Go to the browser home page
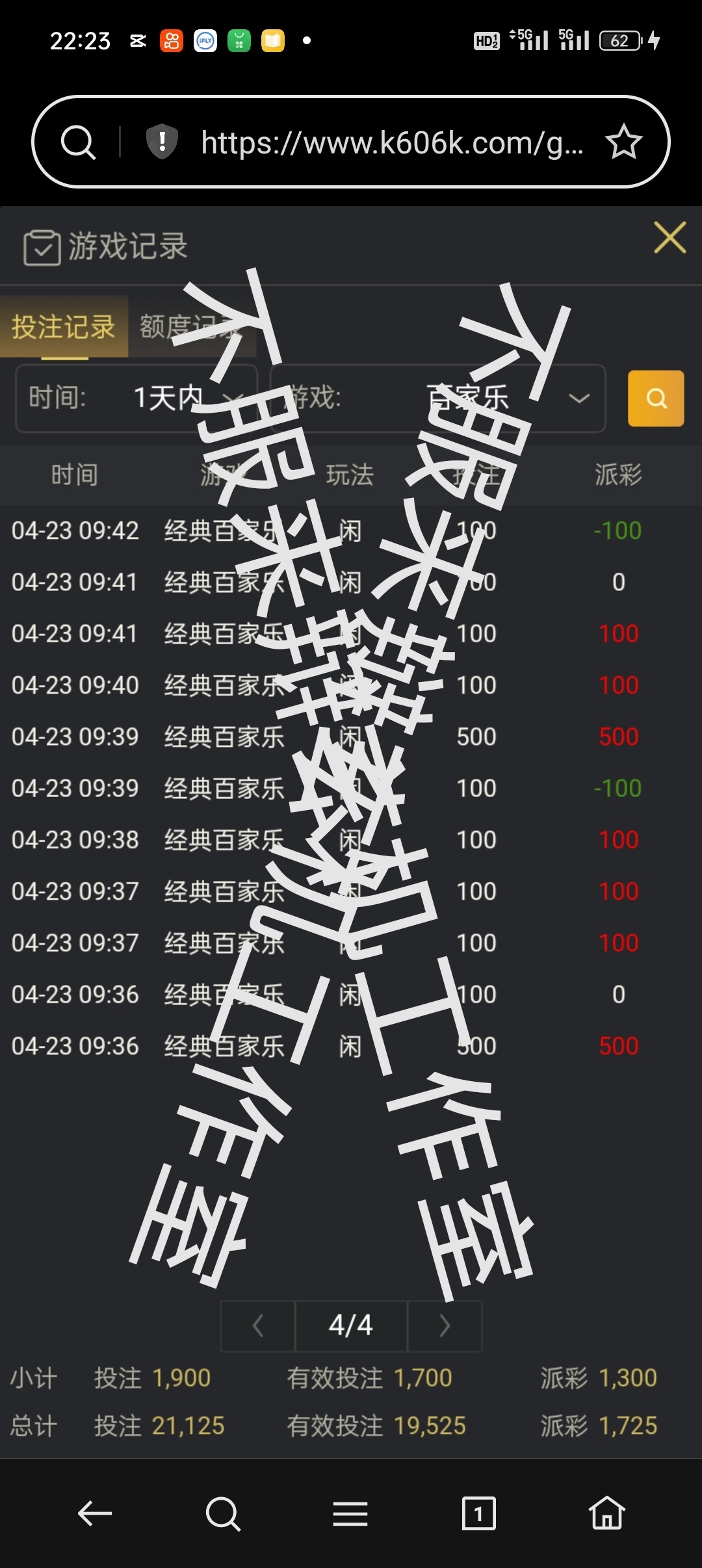702x1568 pixels. click(x=606, y=1514)
